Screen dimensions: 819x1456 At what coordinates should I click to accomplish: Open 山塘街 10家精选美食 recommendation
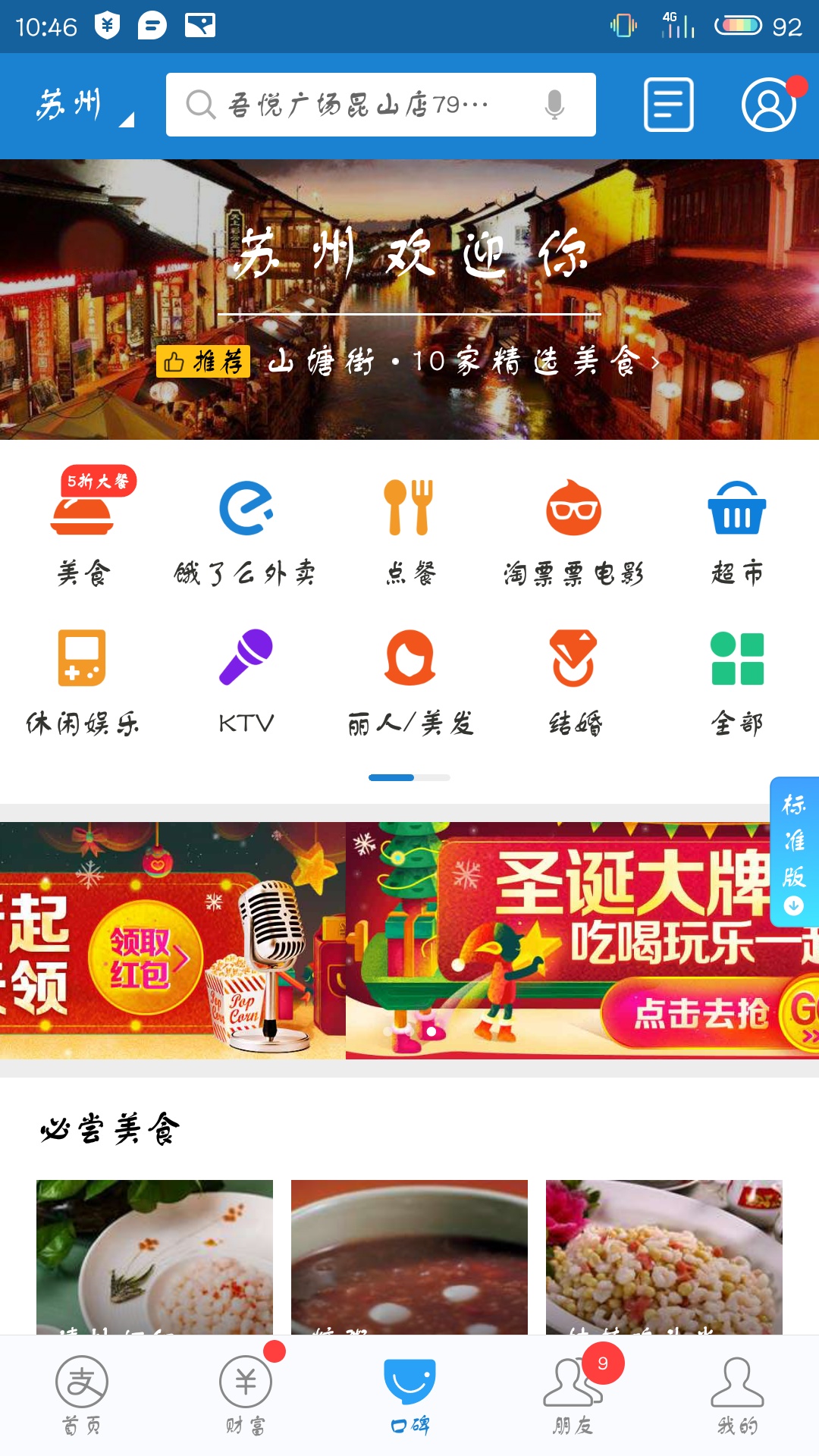pos(409,362)
